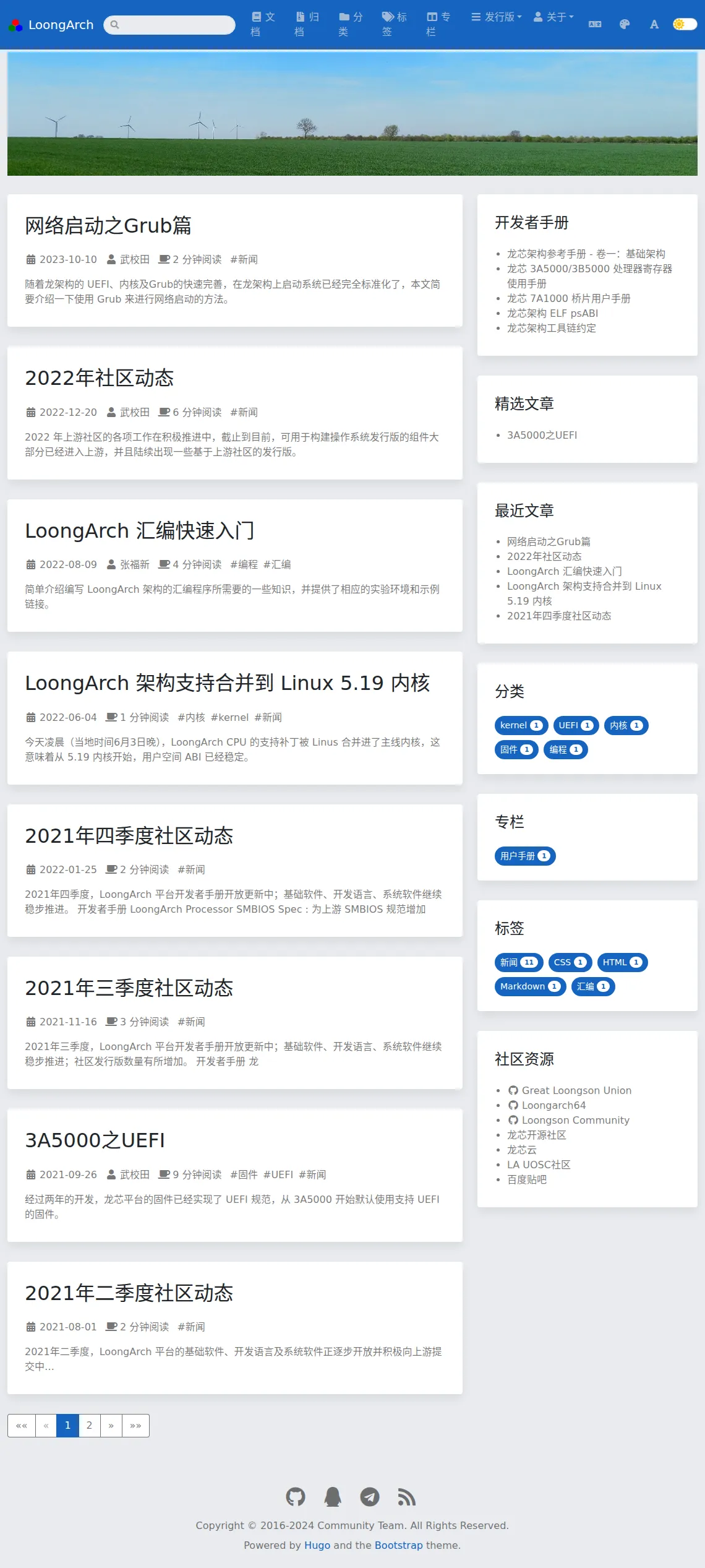Open LoongArch 汇编快速入门 article

(x=140, y=531)
